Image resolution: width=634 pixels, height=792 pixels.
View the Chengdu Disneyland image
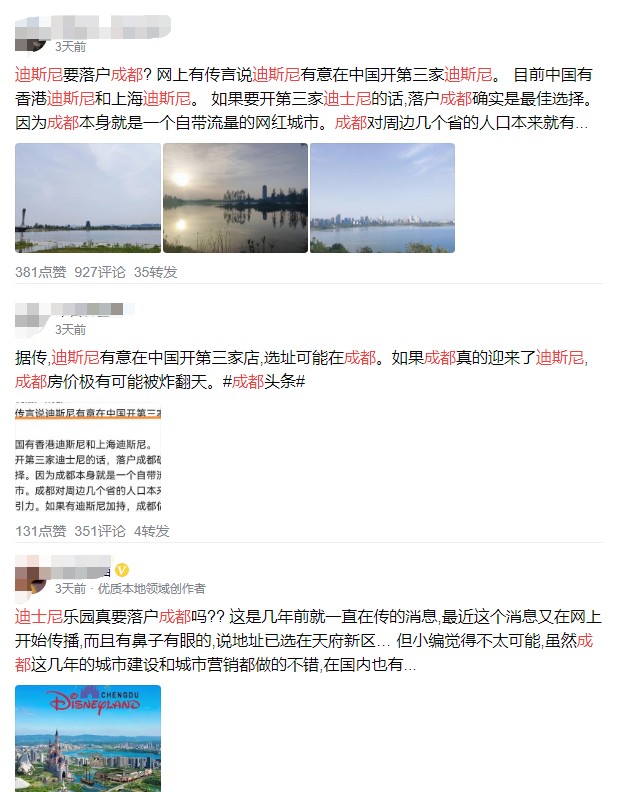coord(88,737)
